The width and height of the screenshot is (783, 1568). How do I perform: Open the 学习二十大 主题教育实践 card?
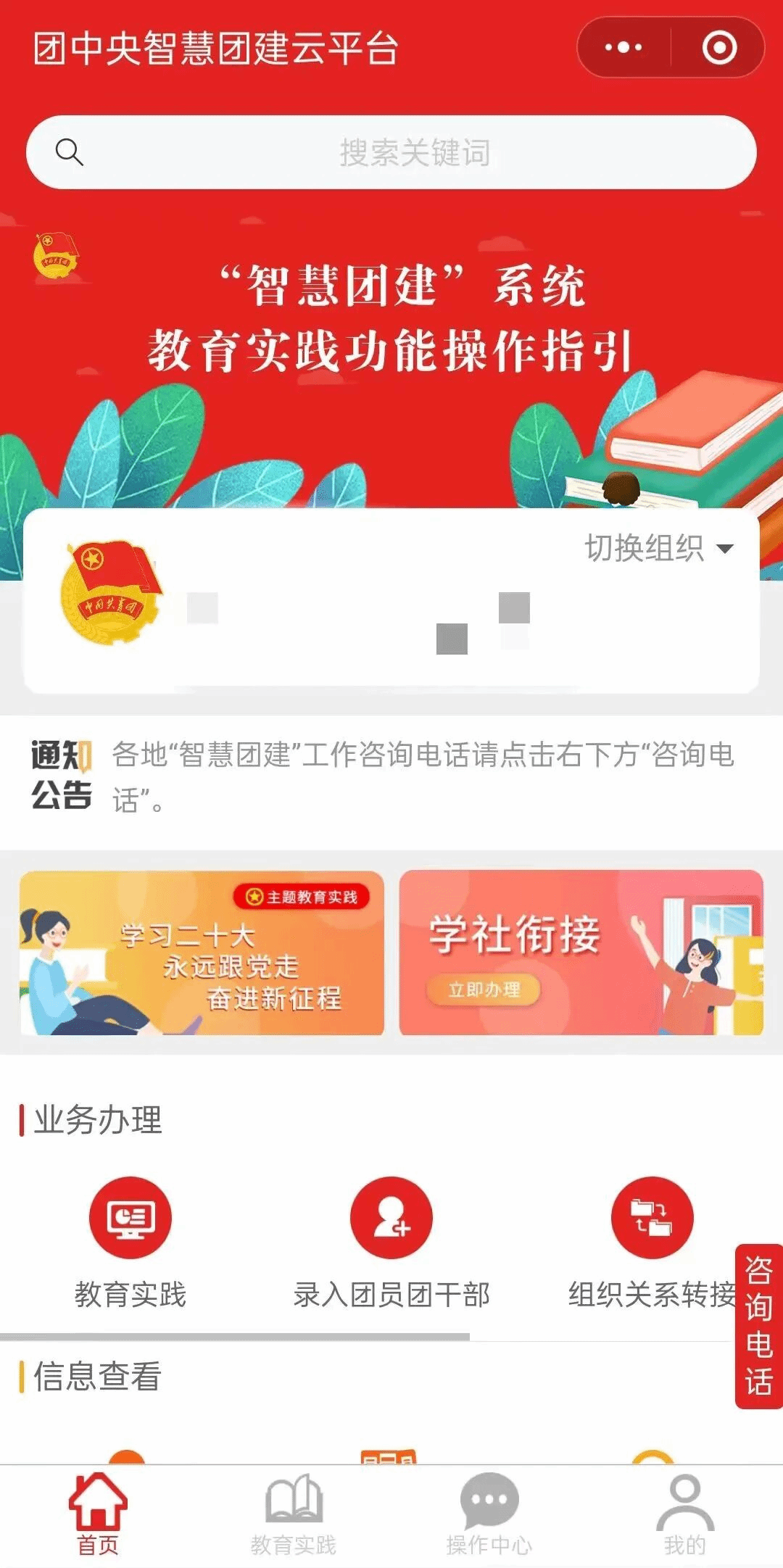click(x=202, y=953)
